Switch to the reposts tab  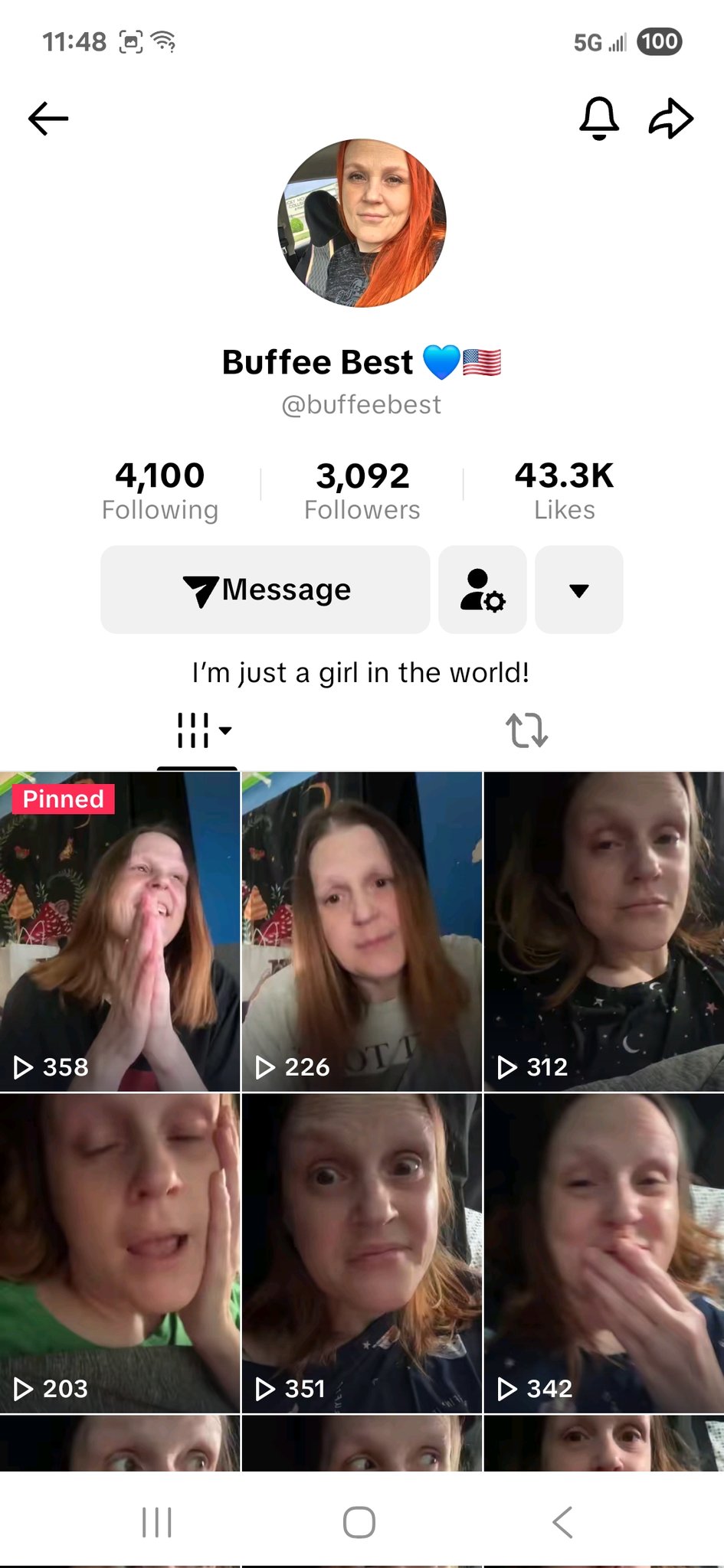point(527,730)
